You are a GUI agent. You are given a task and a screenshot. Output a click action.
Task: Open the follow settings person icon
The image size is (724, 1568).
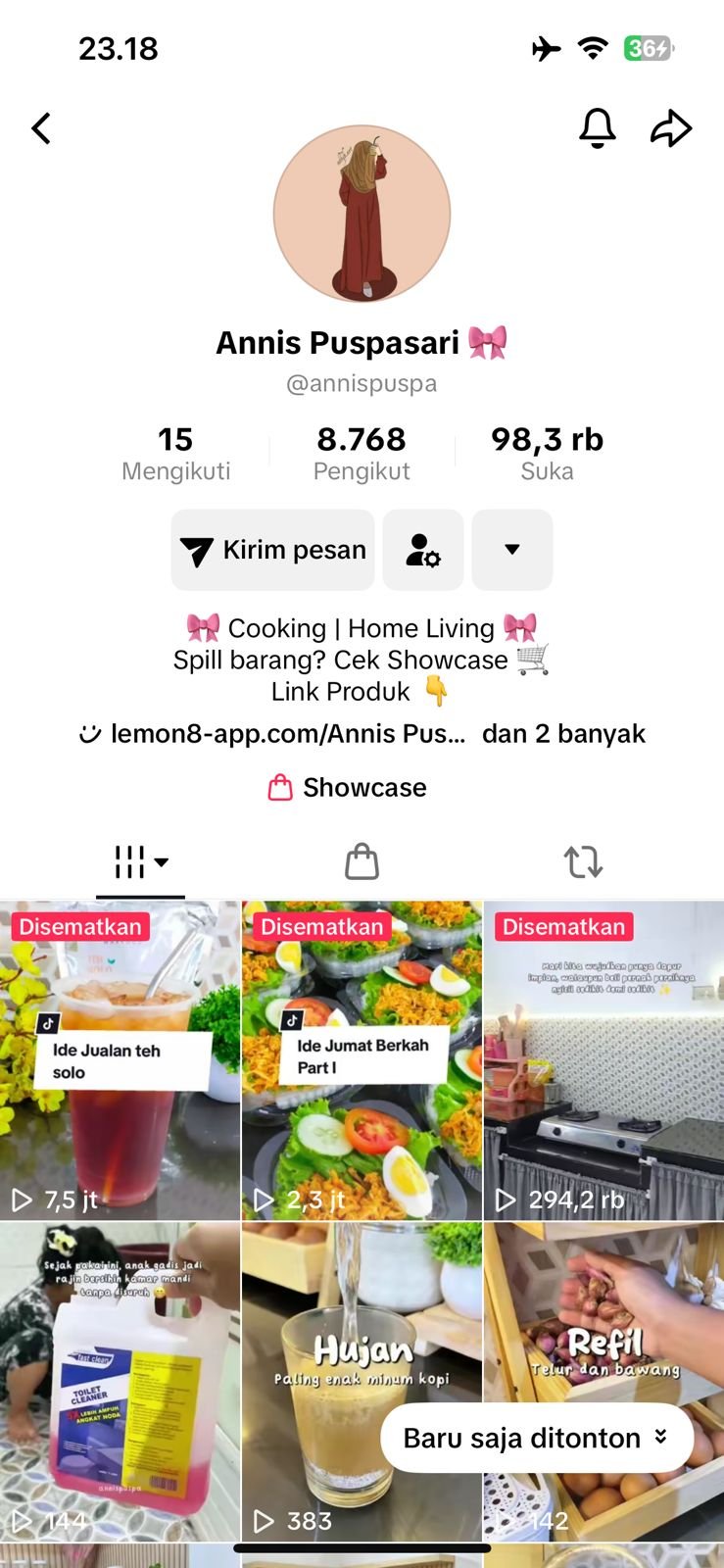[x=423, y=550]
